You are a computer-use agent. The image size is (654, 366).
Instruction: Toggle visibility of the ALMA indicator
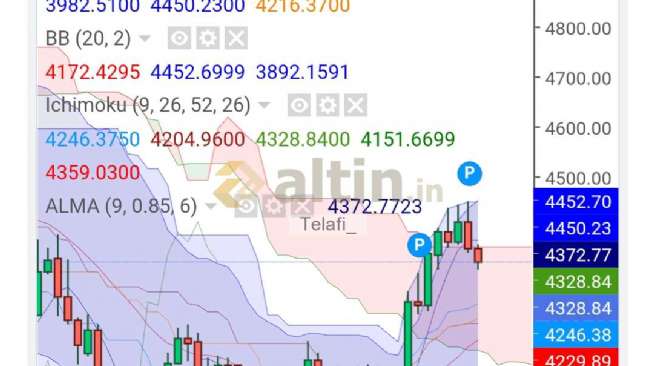pos(246,206)
